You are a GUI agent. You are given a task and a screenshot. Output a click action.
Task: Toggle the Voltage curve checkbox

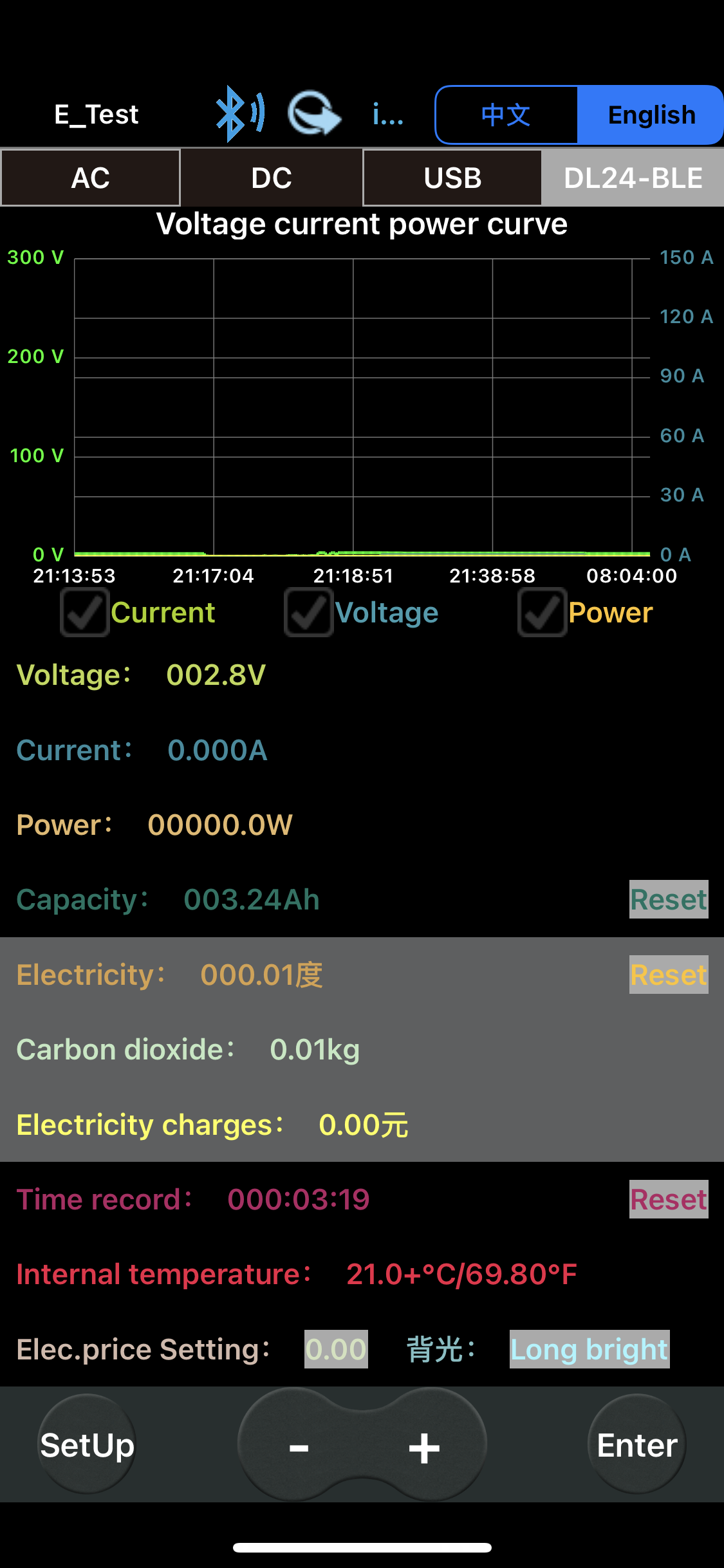(309, 612)
